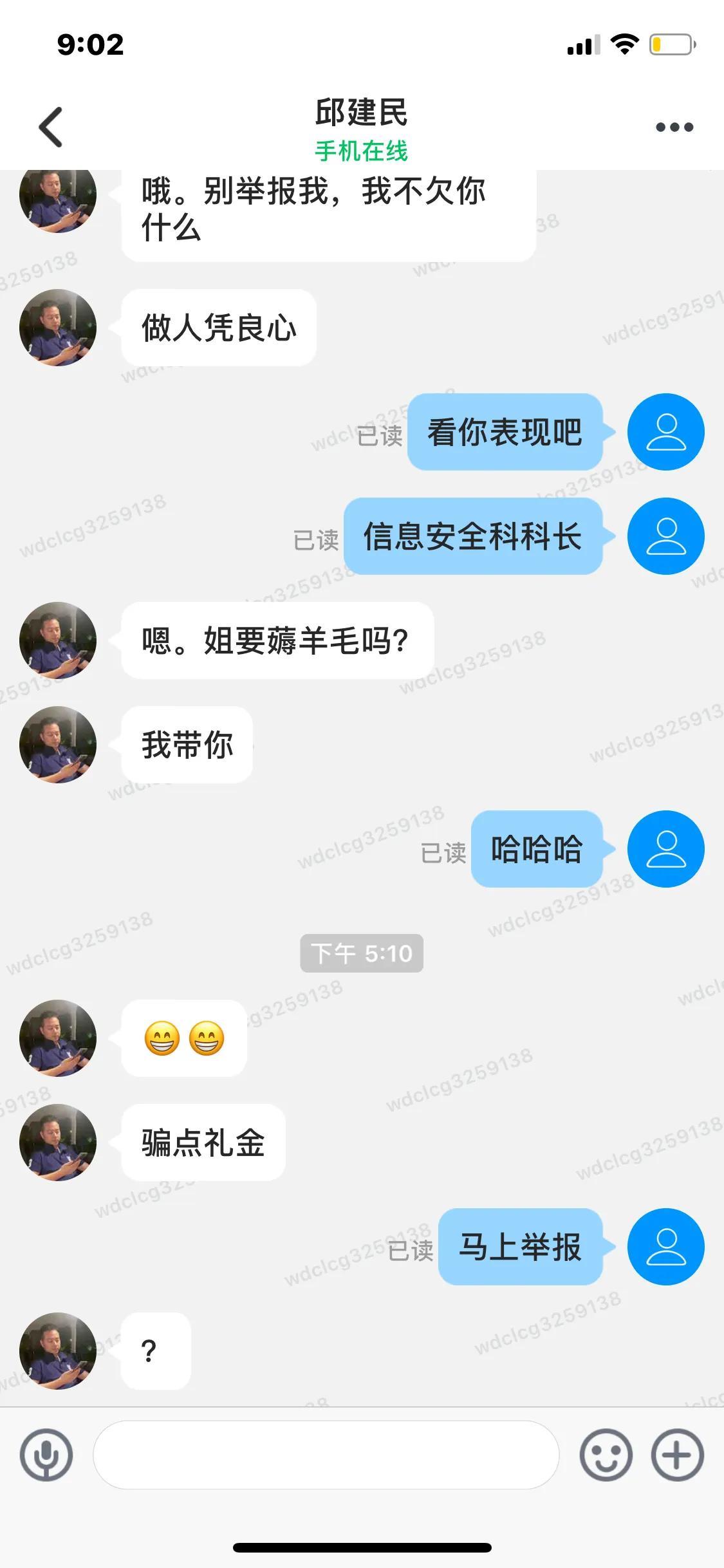724x1568 pixels.
Task: Open contact avatar next to 做人凭良心
Action: 58,328
